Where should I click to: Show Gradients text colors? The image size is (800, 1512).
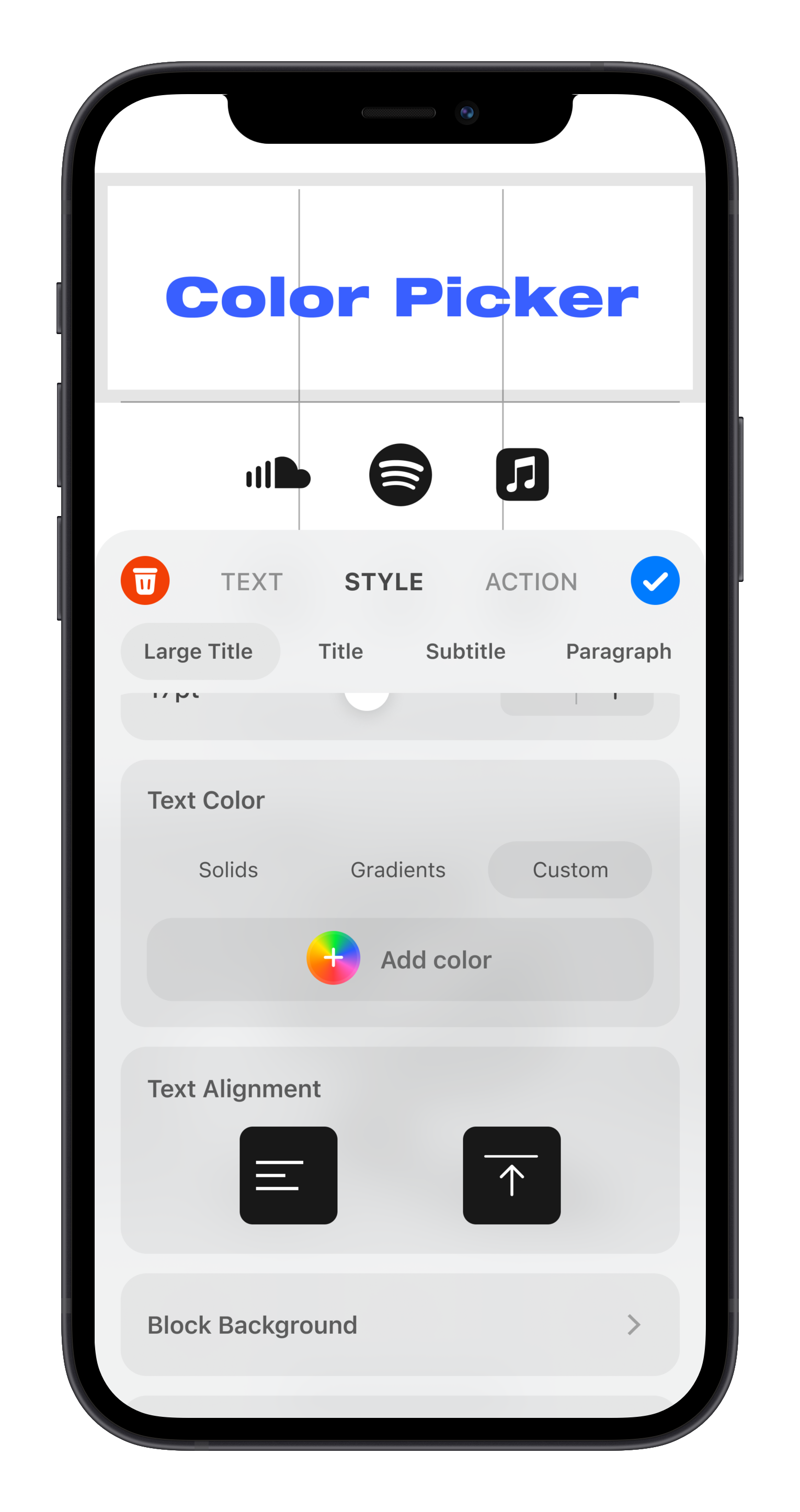(398, 869)
